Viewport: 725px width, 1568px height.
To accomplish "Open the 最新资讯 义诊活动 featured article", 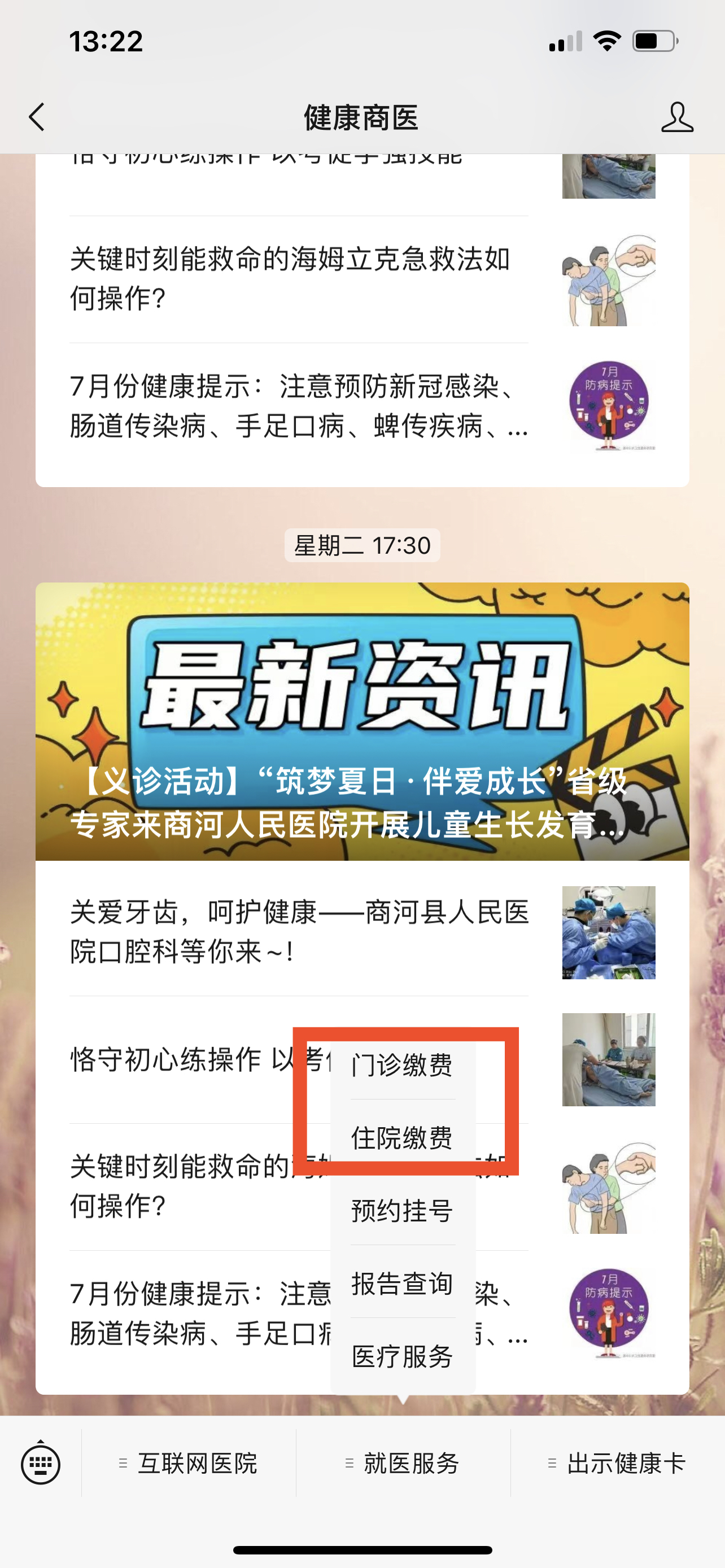I will 362,721.
